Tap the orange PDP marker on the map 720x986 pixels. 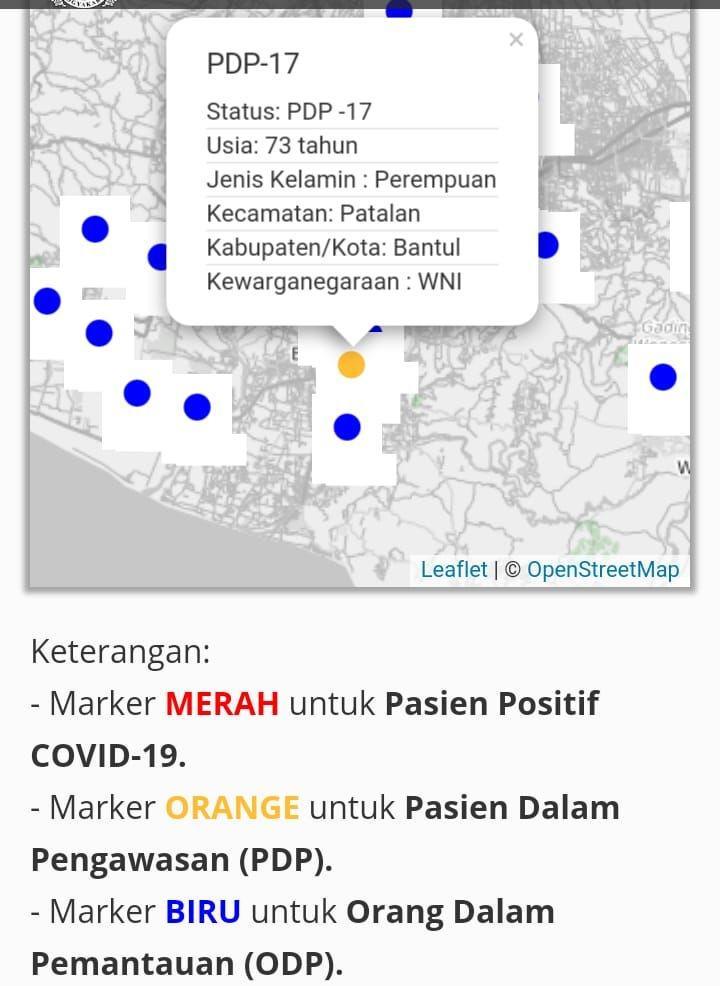coord(351,365)
